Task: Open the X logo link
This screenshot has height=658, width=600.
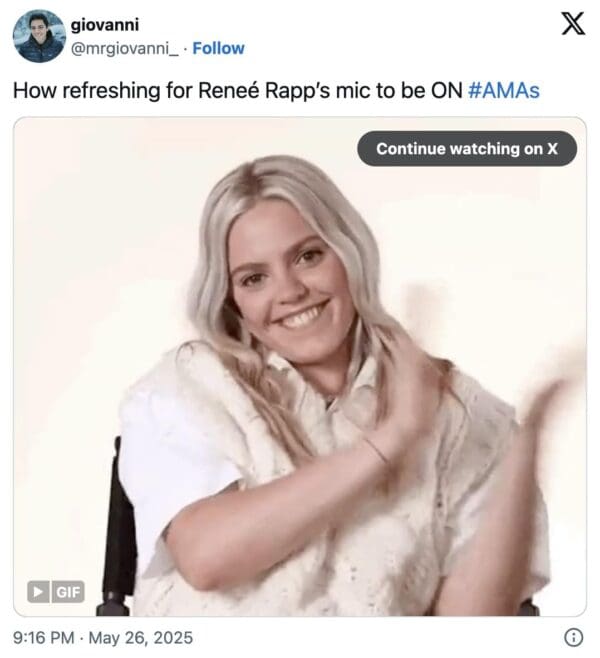Action: [x=572, y=24]
